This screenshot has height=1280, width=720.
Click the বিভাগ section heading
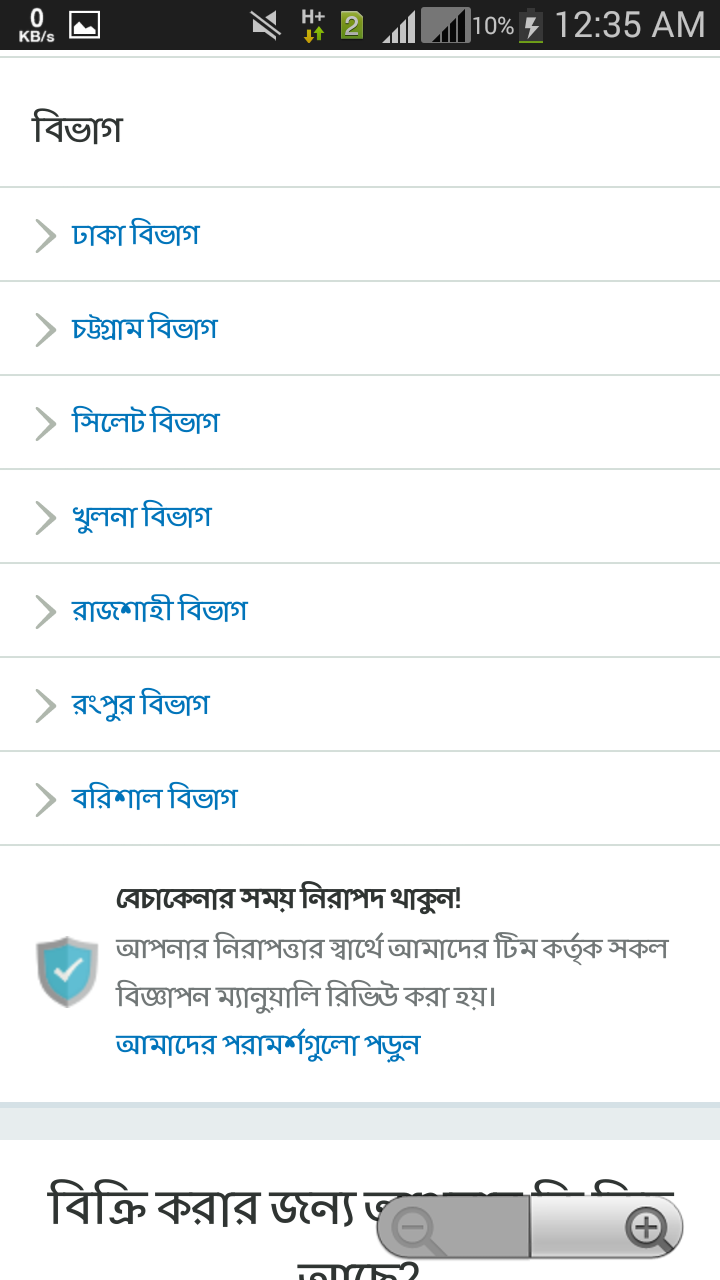(x=79, y=127)
